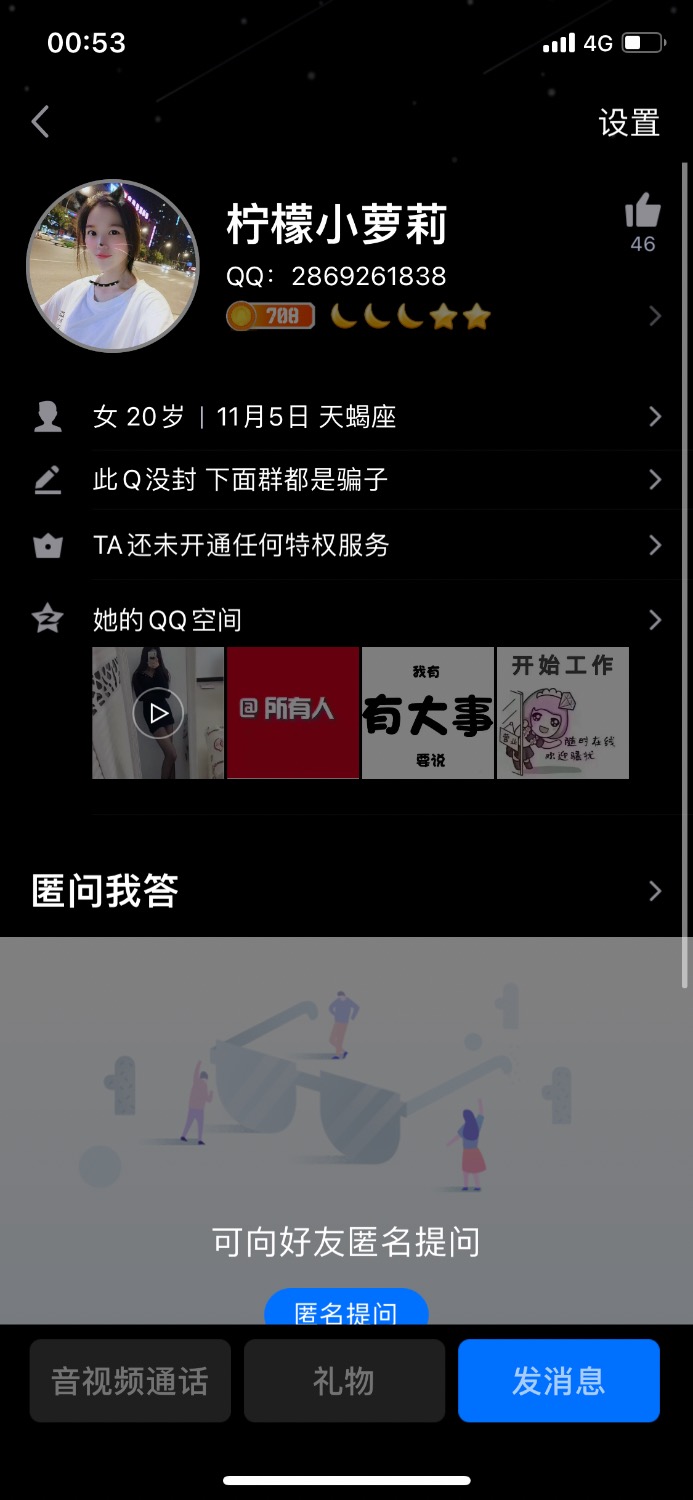Tap the blue 匿名提问 button
The image size is (693, 1500).
[346, 1309]
